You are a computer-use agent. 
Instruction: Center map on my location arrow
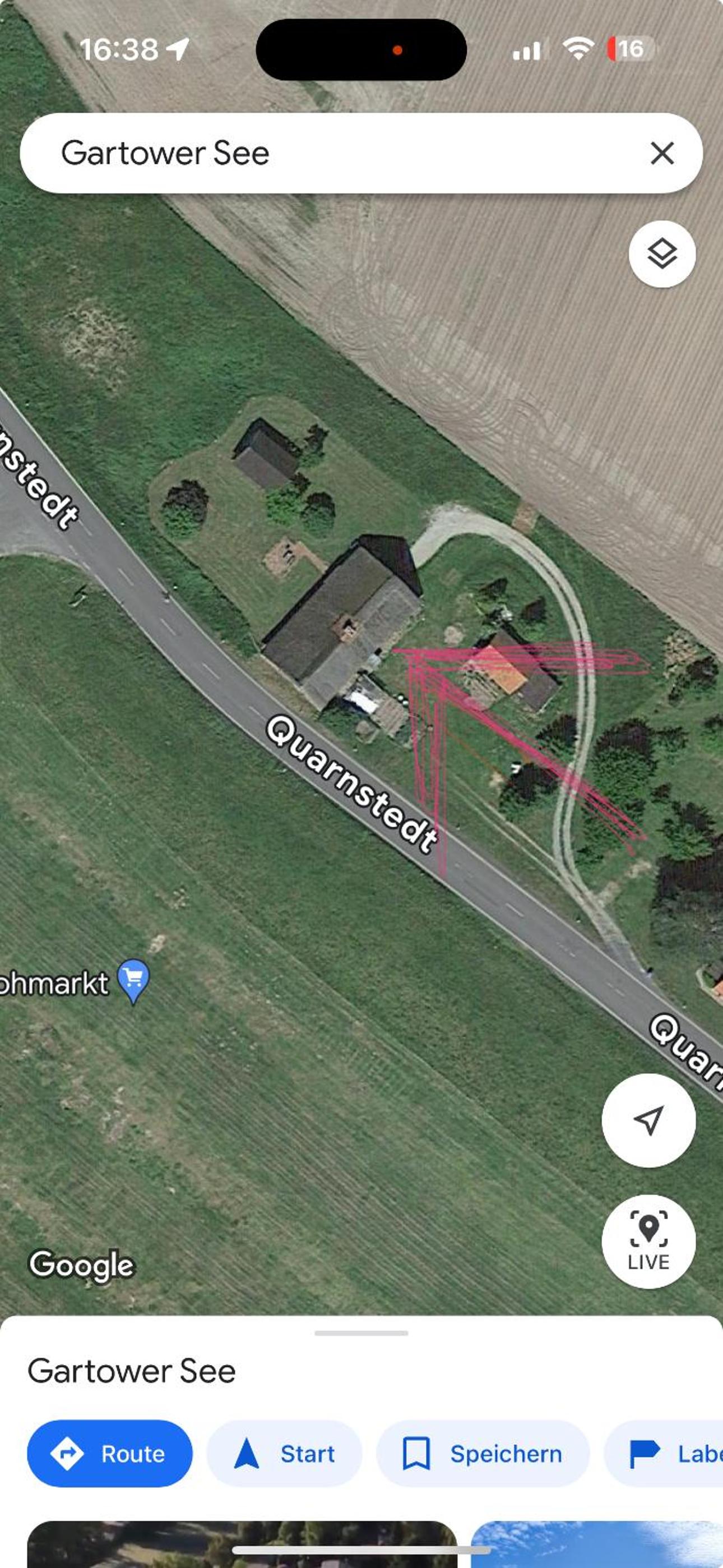(x=648, y=1120)
